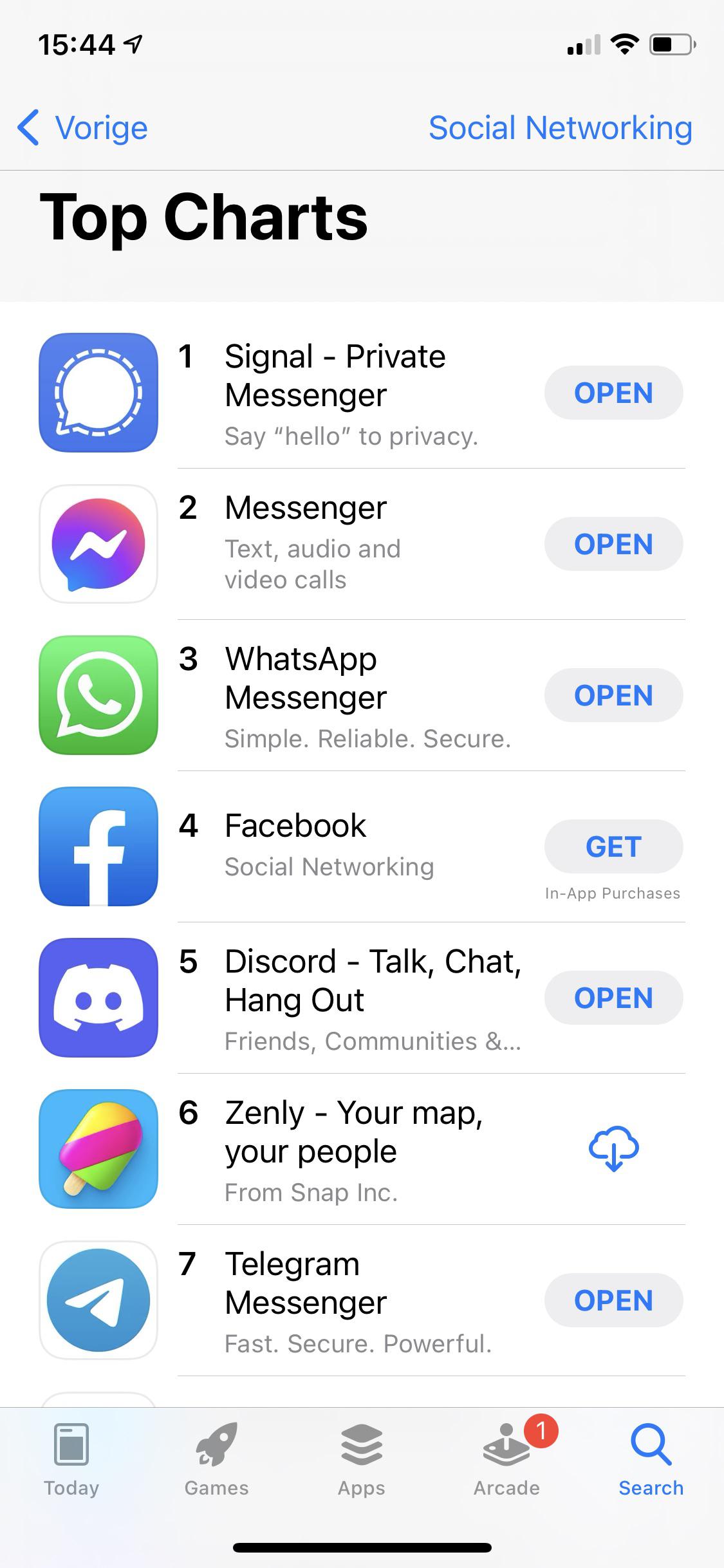The height and width of the screenshot is (1568, 724).
Task: Select the Telegram app icon
Action: tap(98, 1300)
